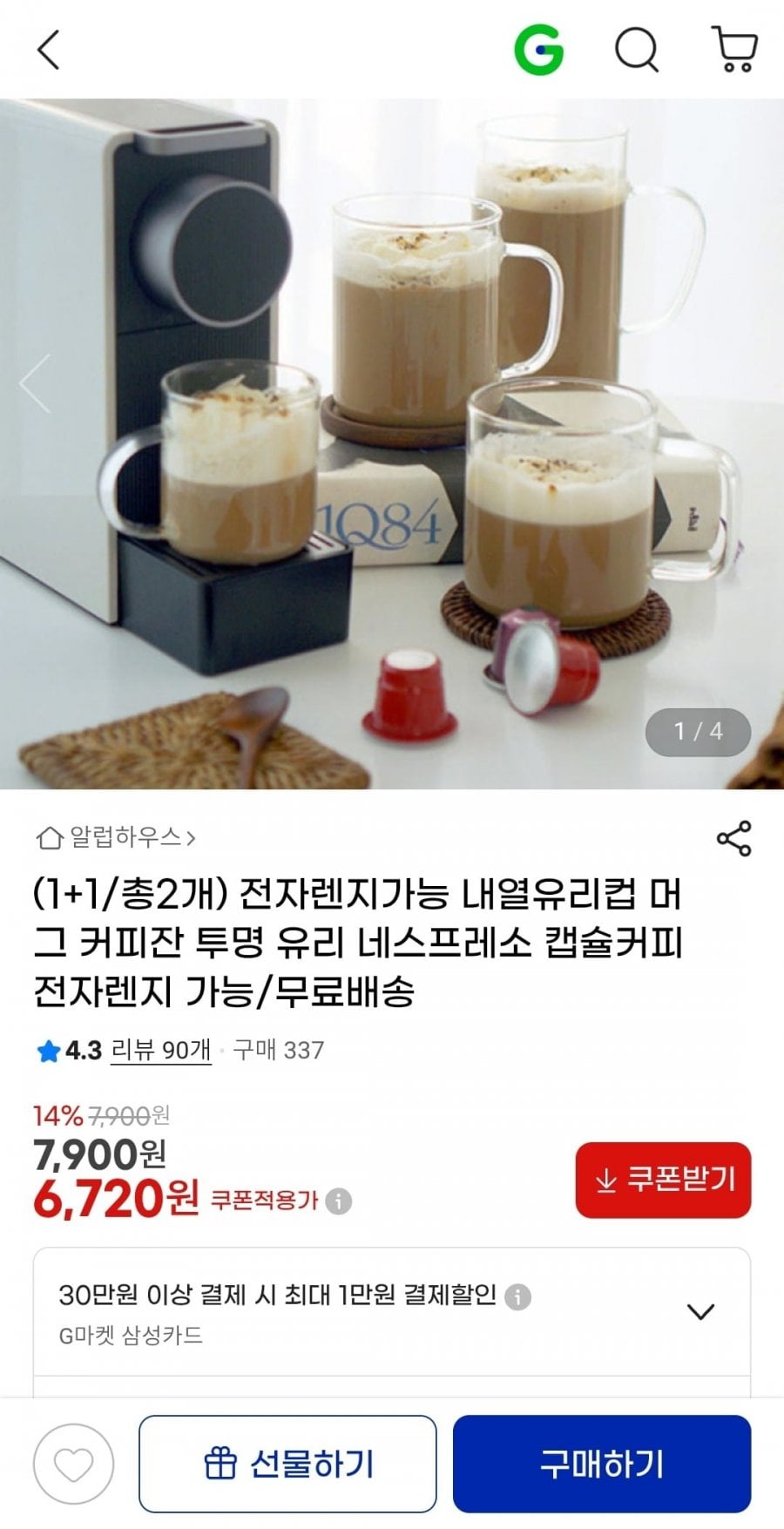The height and width of the screenshot is (1529, 784).
Task: Tap the 1/4 image page indicator
Action: [698, 733]
